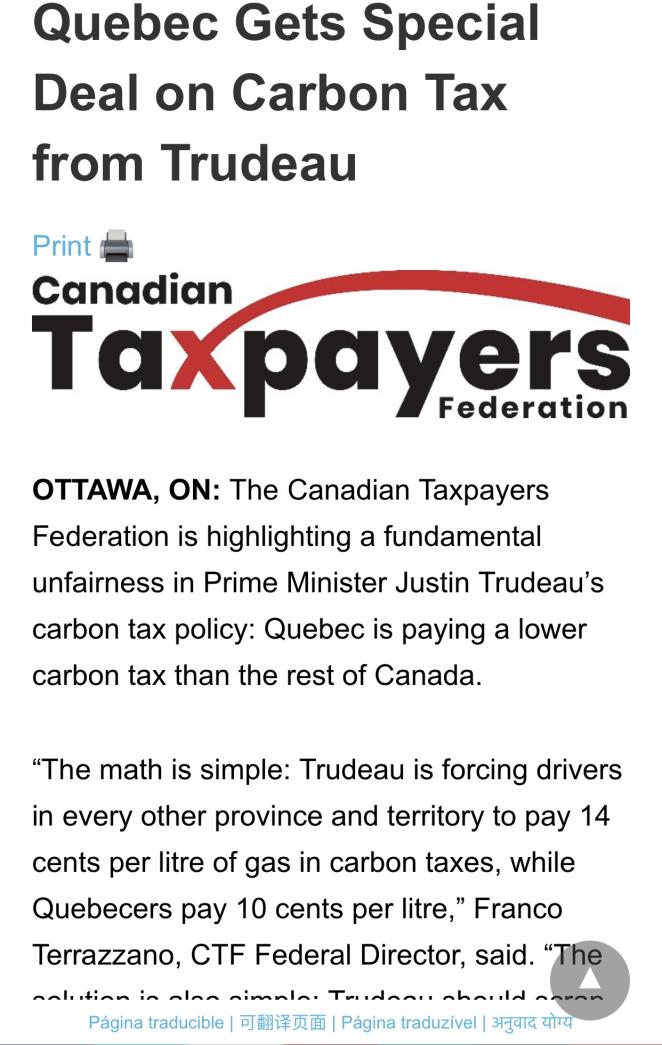Open the Página traducible link
Image resolution: width=662 pixels, height=1045 pixels.
click(156, 1023)
